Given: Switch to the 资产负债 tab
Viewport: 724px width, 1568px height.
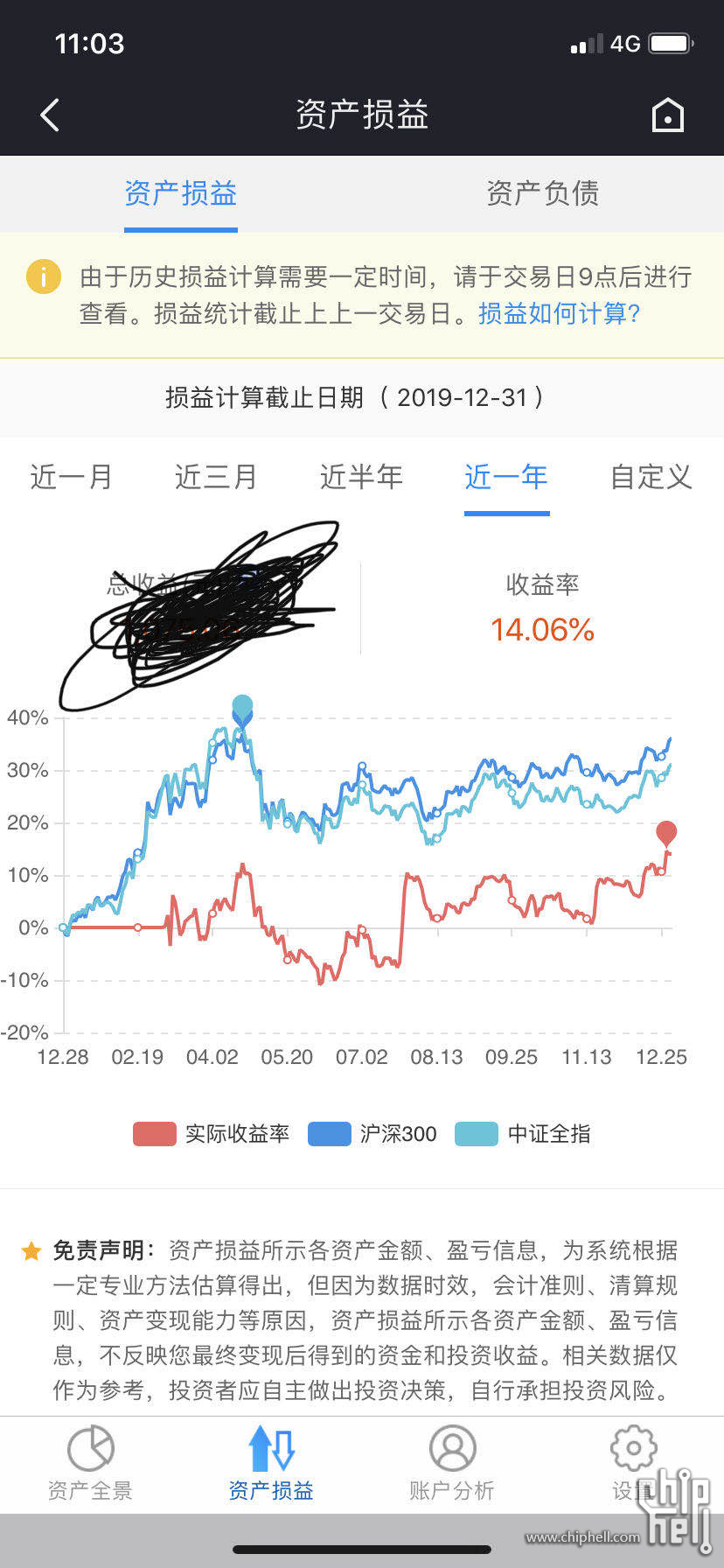Looking at the screenshot, I should click(542, 193).
